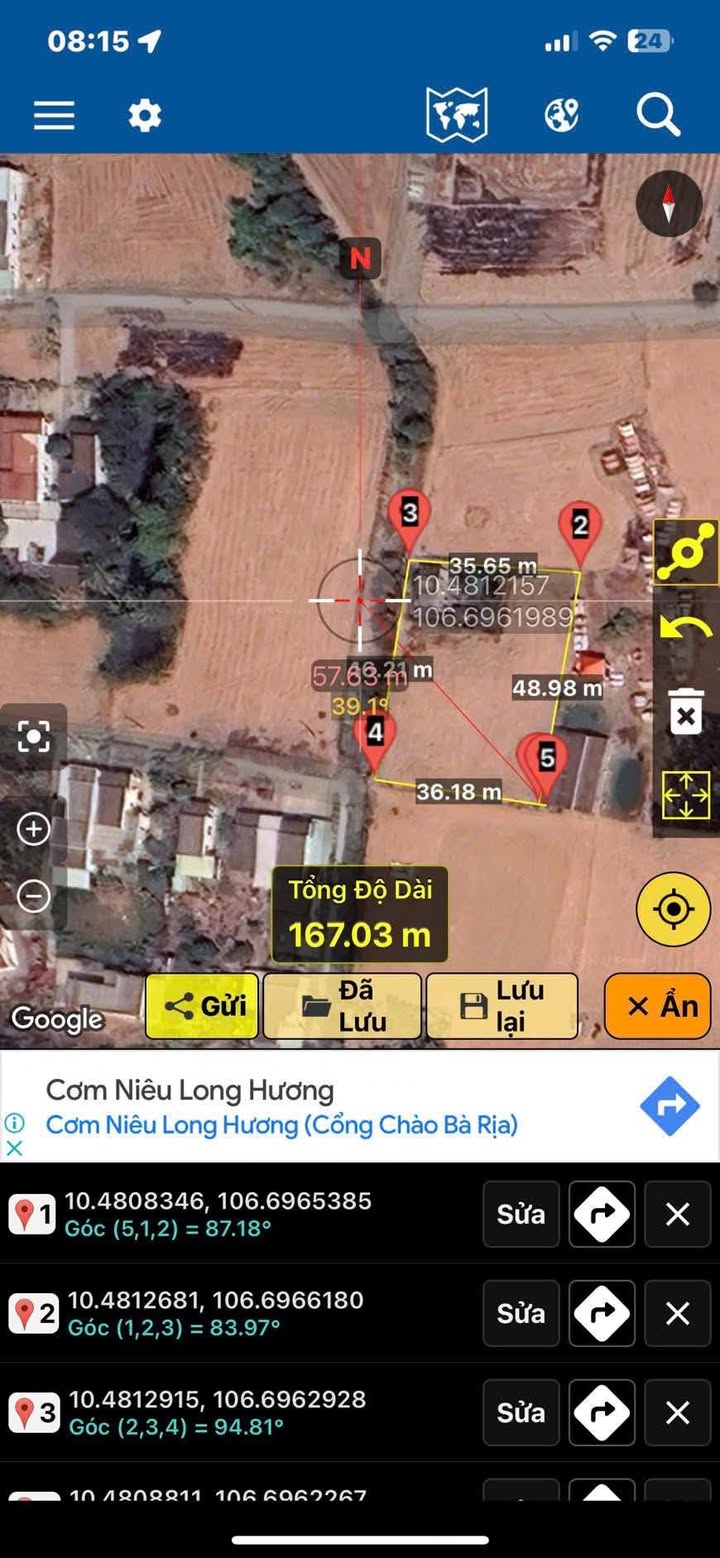The height and width of the screenshot is (1558, 720).
Task: Fit the shape to screen with arrows icon
Action: coord(686,795)
